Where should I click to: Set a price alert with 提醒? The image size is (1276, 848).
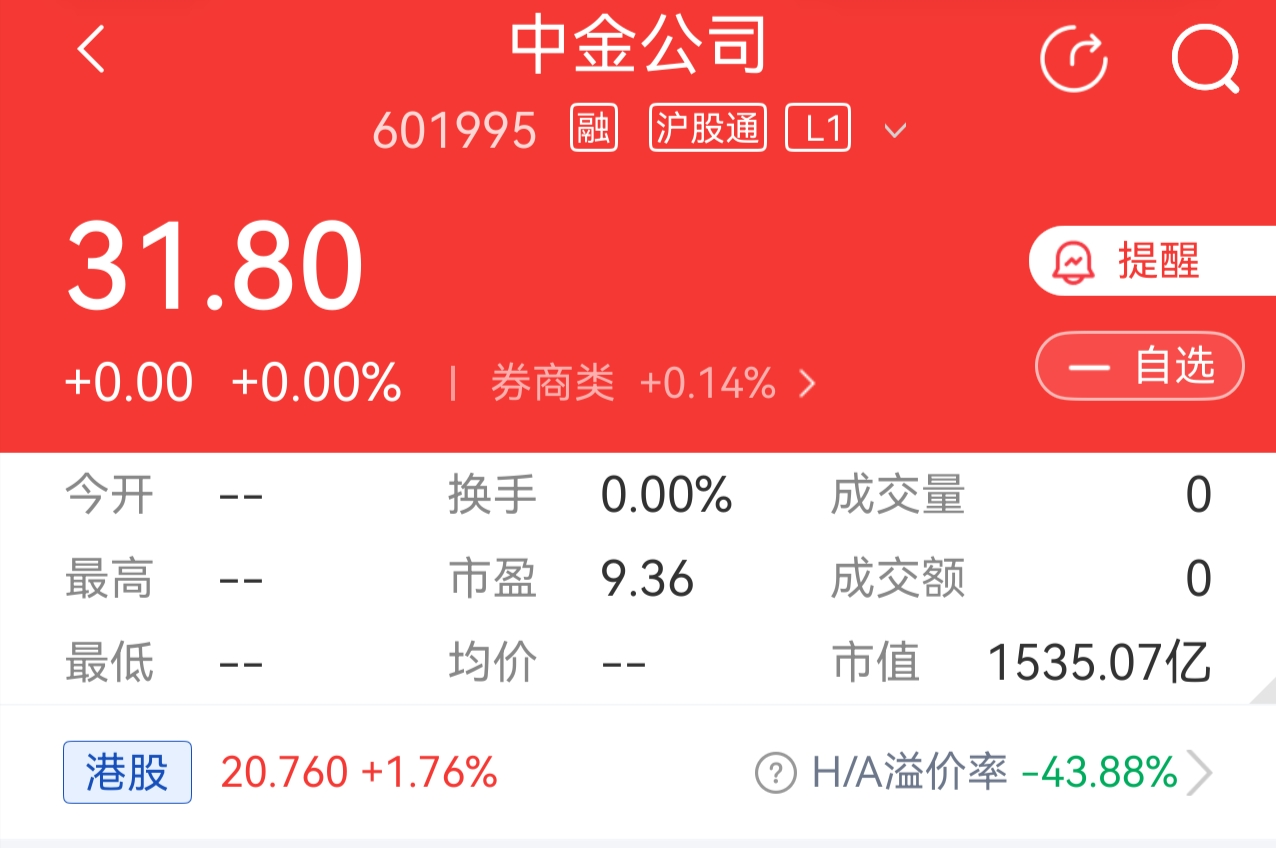click(x=1152, y=261)
